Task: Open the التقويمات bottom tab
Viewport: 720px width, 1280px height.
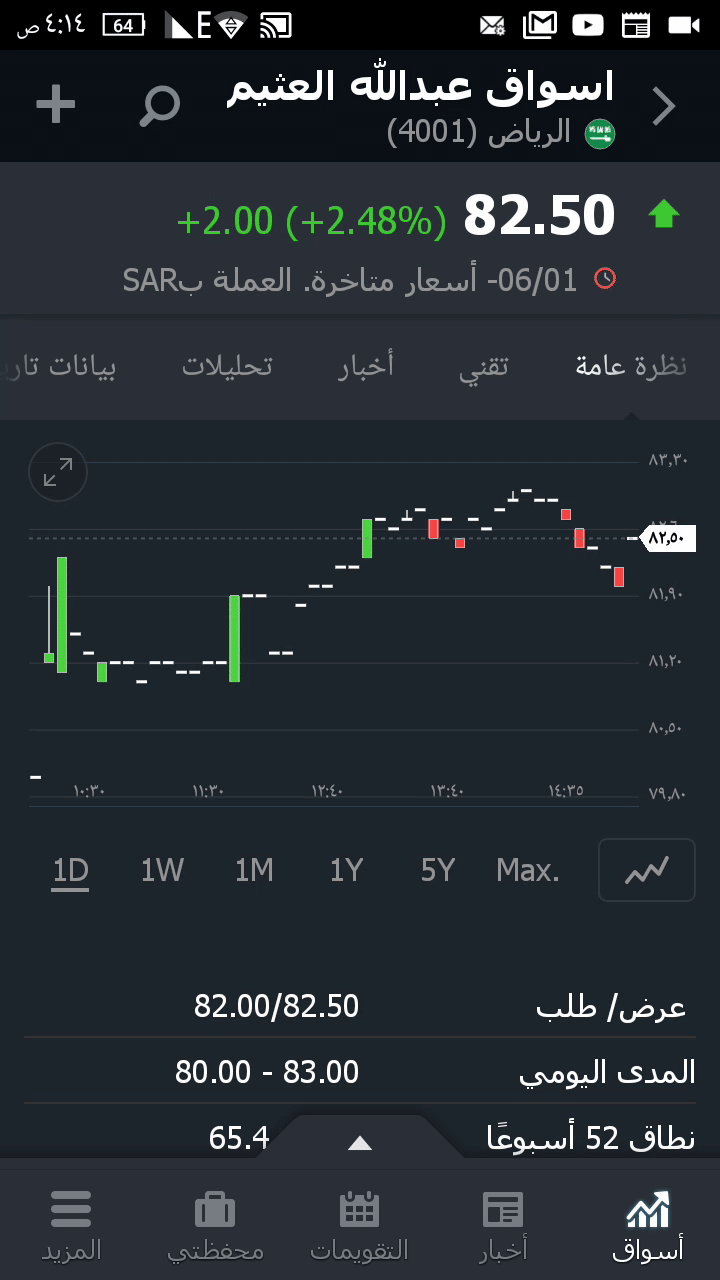Action: coord(359,1225)
